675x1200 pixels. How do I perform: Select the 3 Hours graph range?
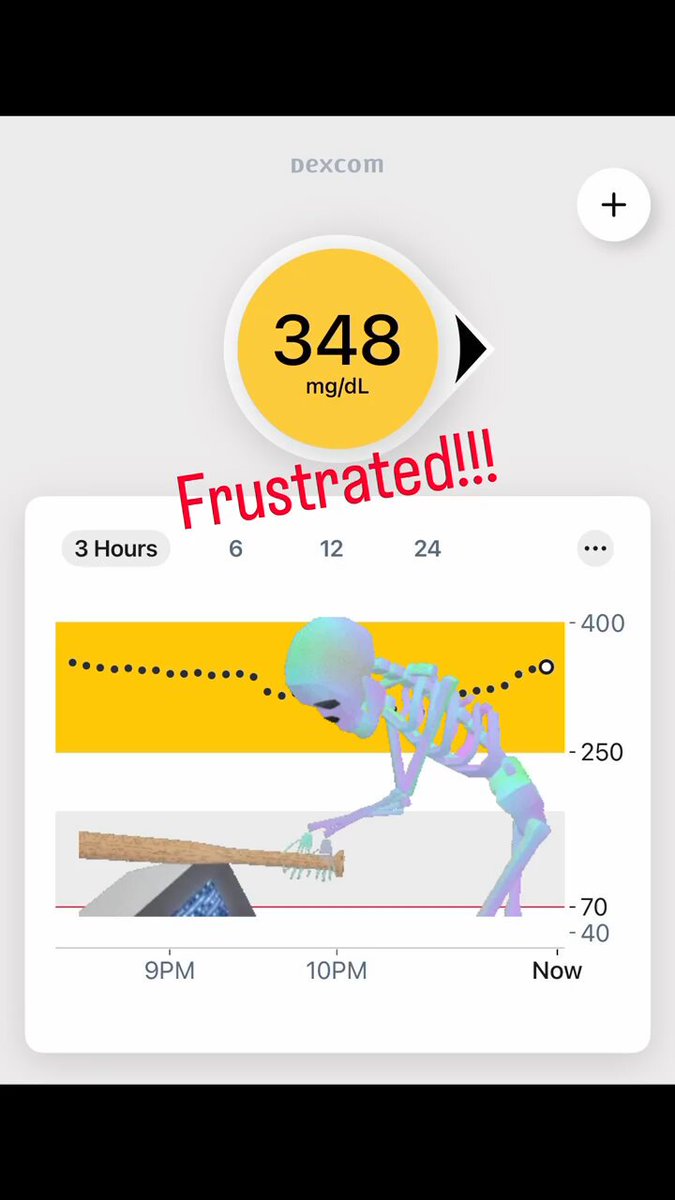pos(116,549)
